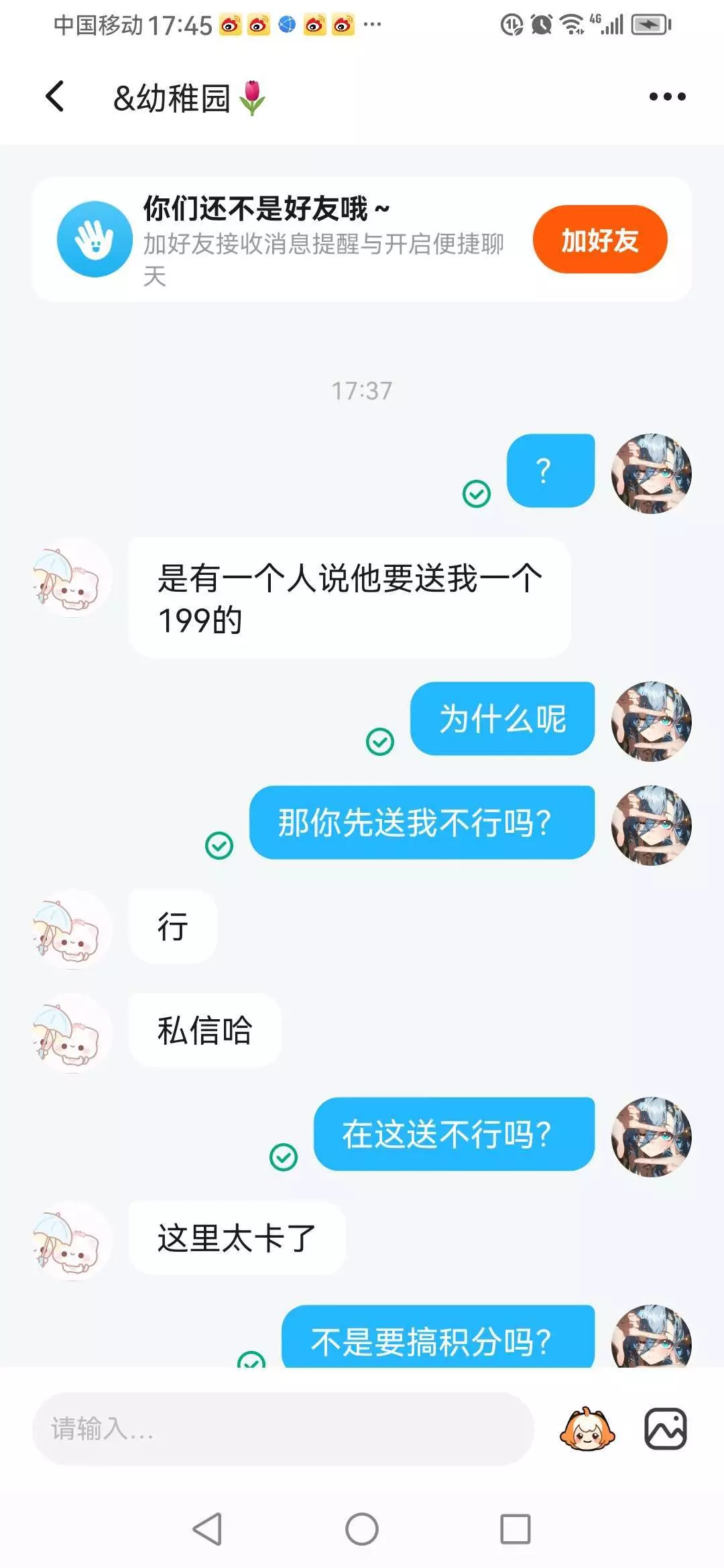
Task: Tap the system home button
Action: tap(362, 1530)
